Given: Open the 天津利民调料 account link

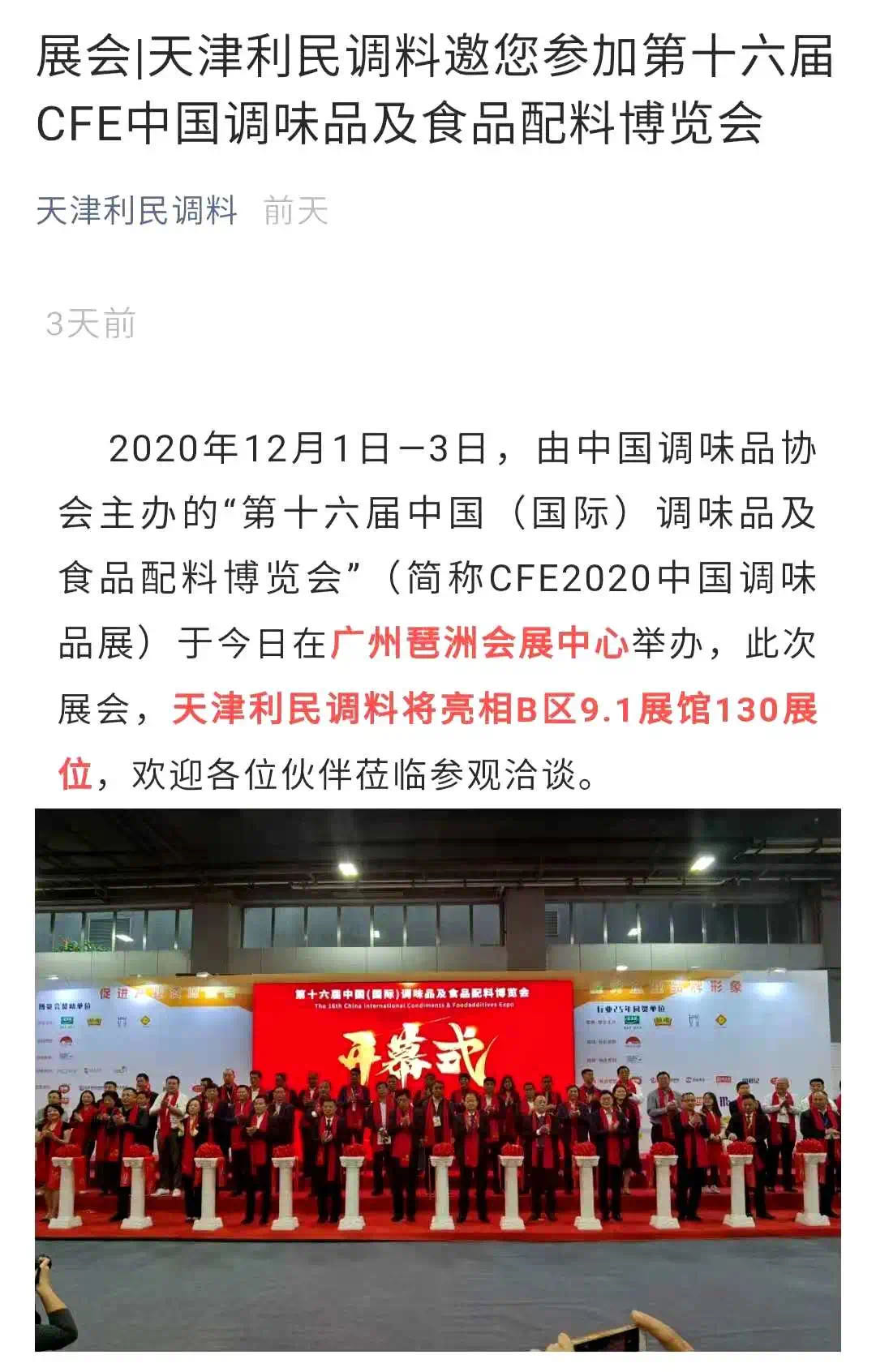Looking at the screenshot, I should [x=136, y=211].
